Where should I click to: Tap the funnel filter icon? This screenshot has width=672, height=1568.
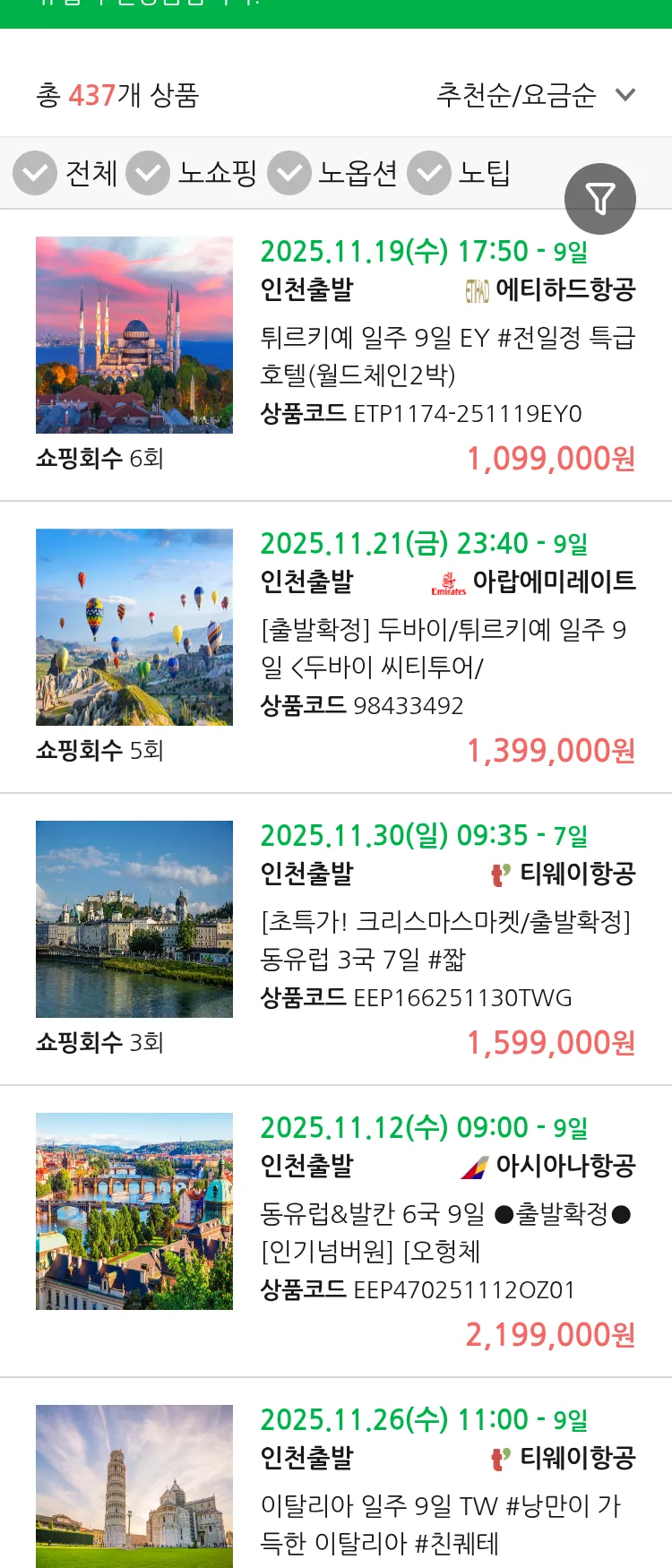tap(600, 198)
